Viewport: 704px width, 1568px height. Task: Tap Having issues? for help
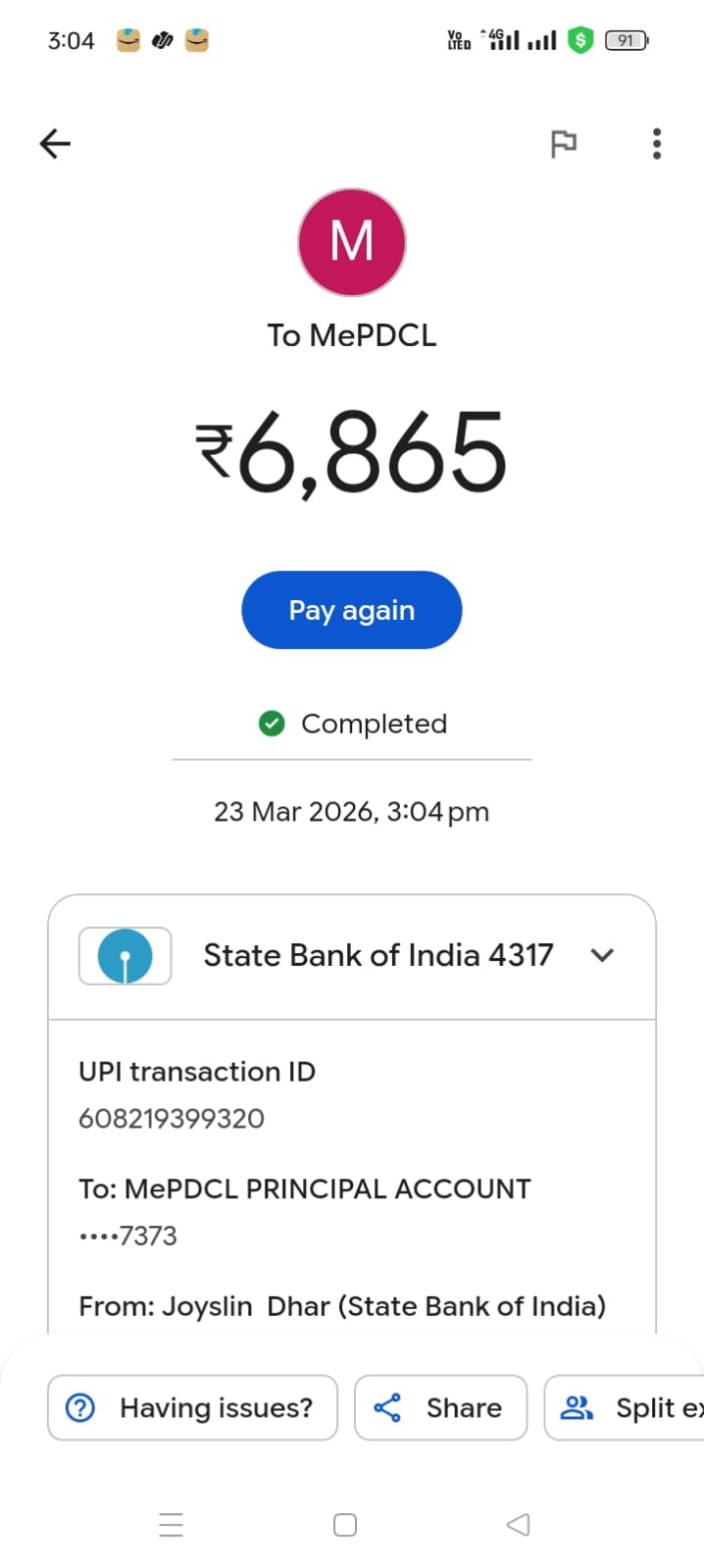(192, 1407)
